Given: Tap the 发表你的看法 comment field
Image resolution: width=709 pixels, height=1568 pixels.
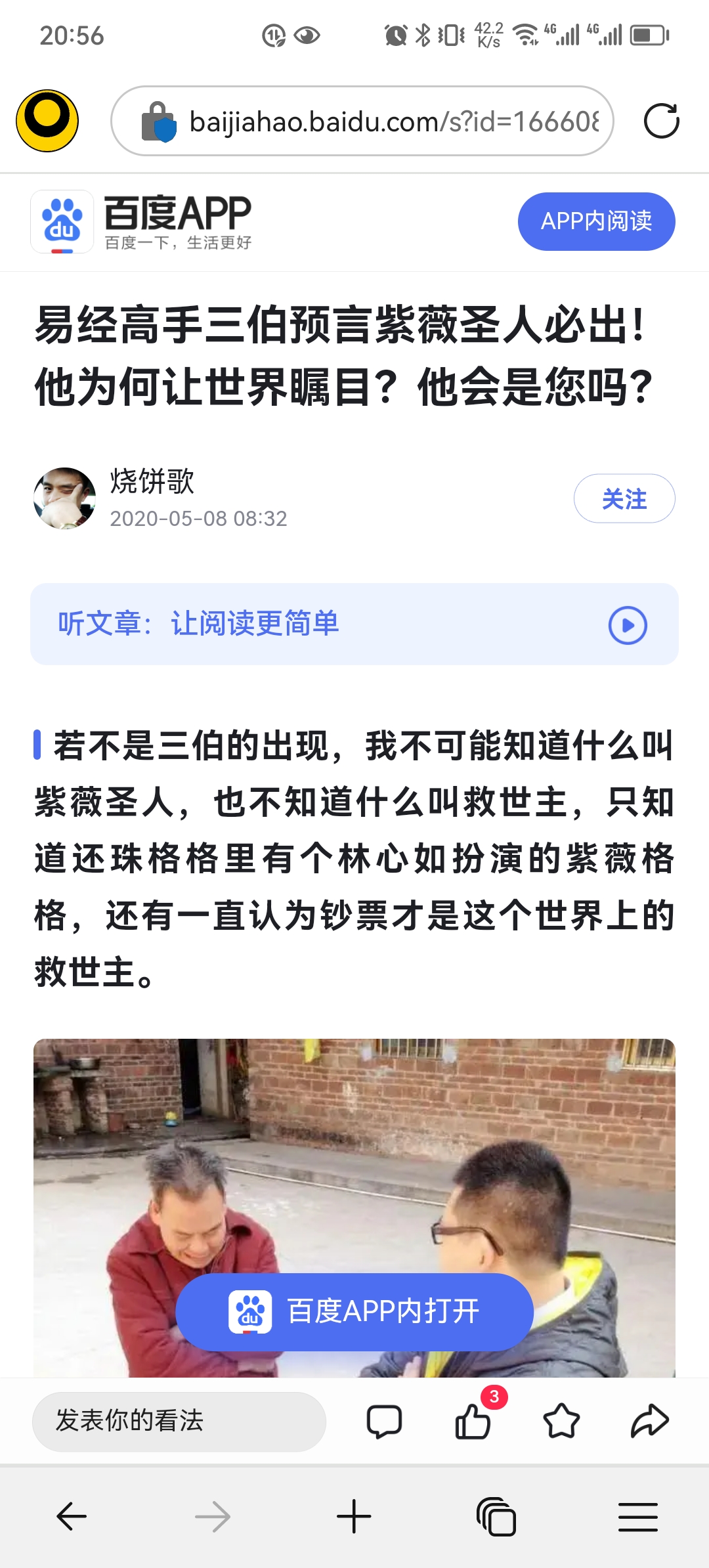Looking at the screenshot, I should [x=179, y=1421].
